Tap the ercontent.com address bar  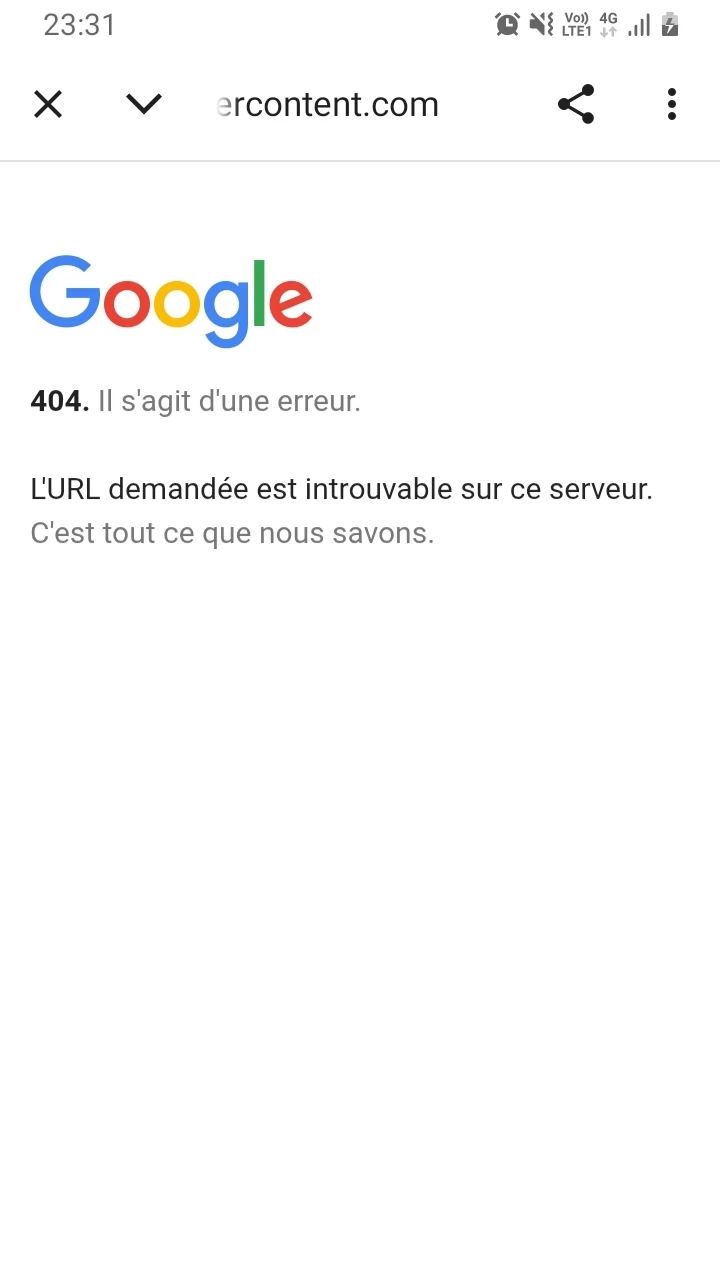coord(328,105)
